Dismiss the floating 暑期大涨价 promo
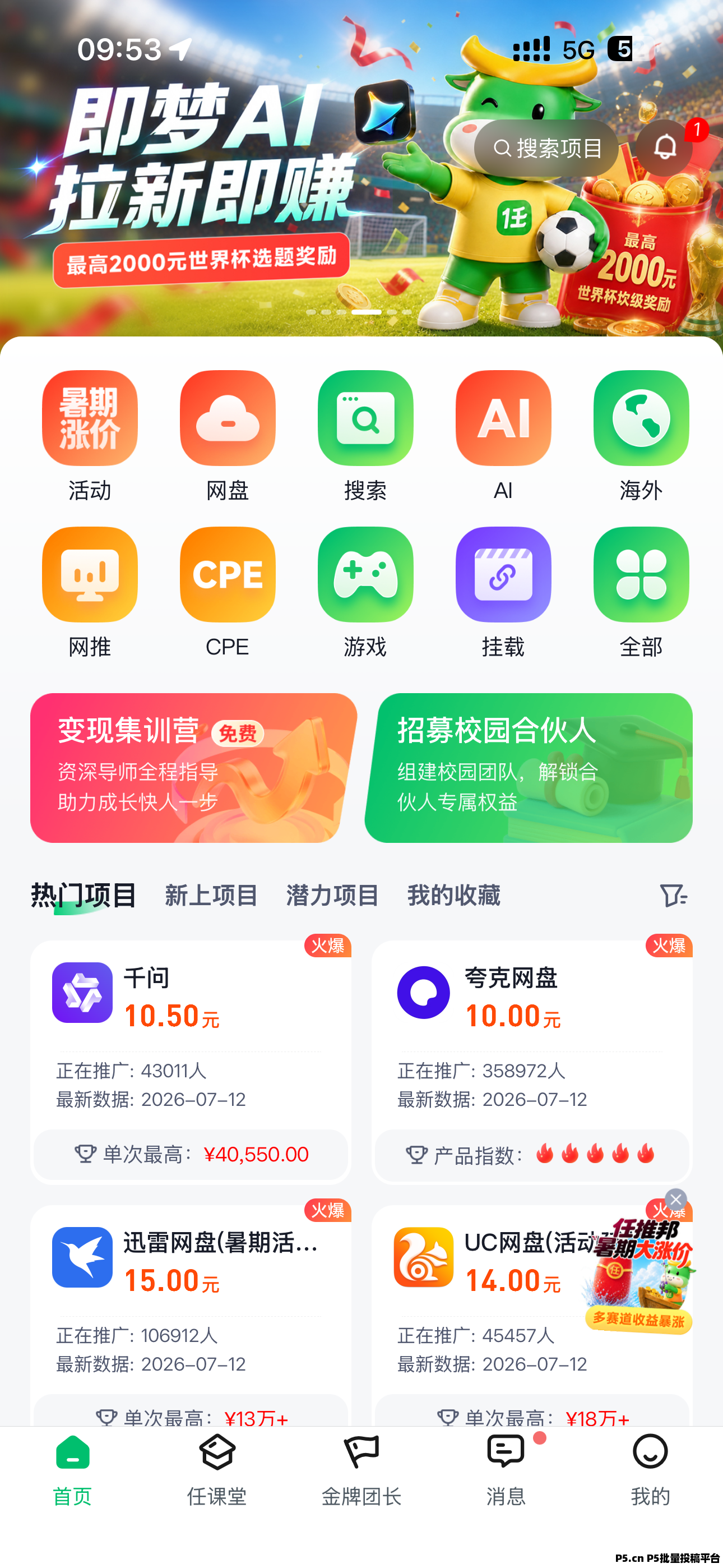The image size is (723, 1568). click(675, 1200)
